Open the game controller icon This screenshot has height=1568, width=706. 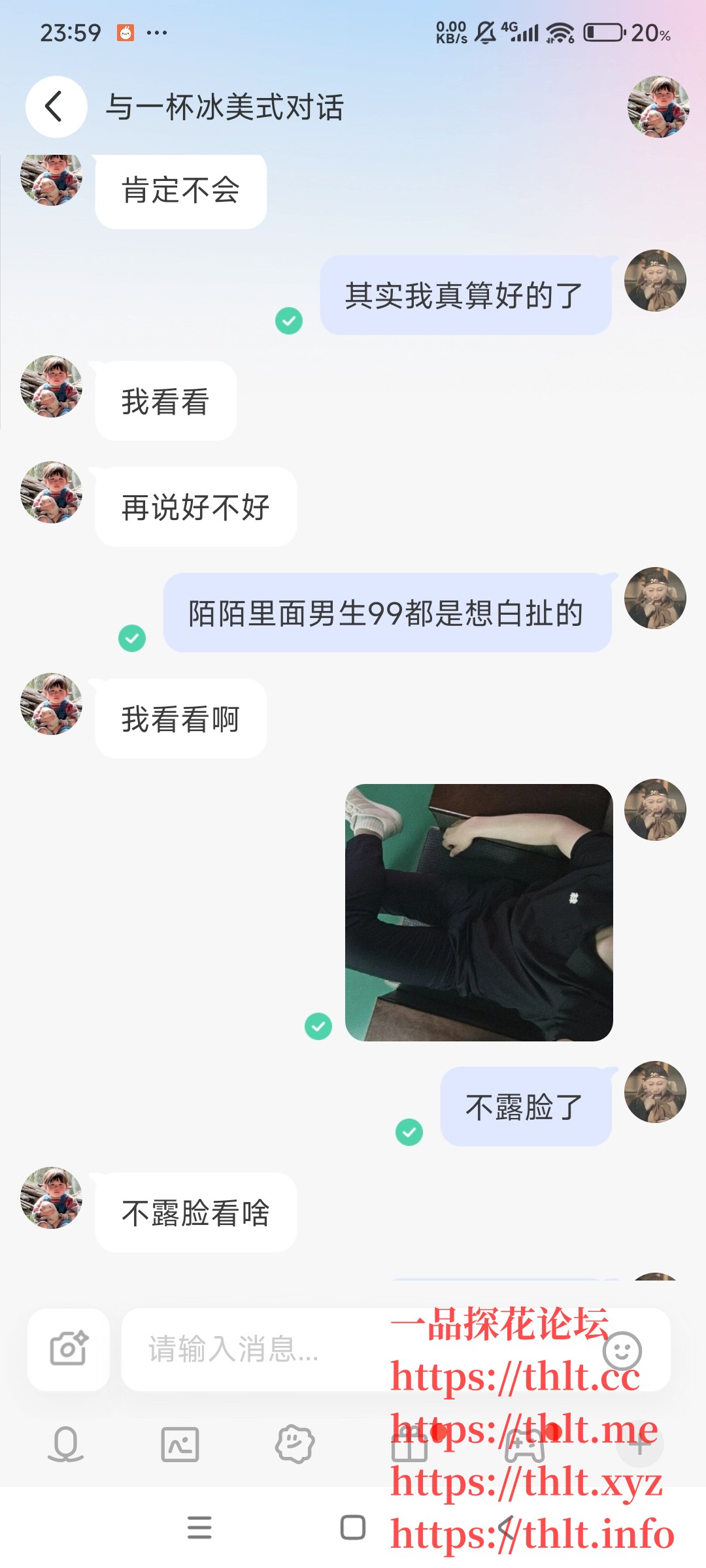coord(525,1445)
